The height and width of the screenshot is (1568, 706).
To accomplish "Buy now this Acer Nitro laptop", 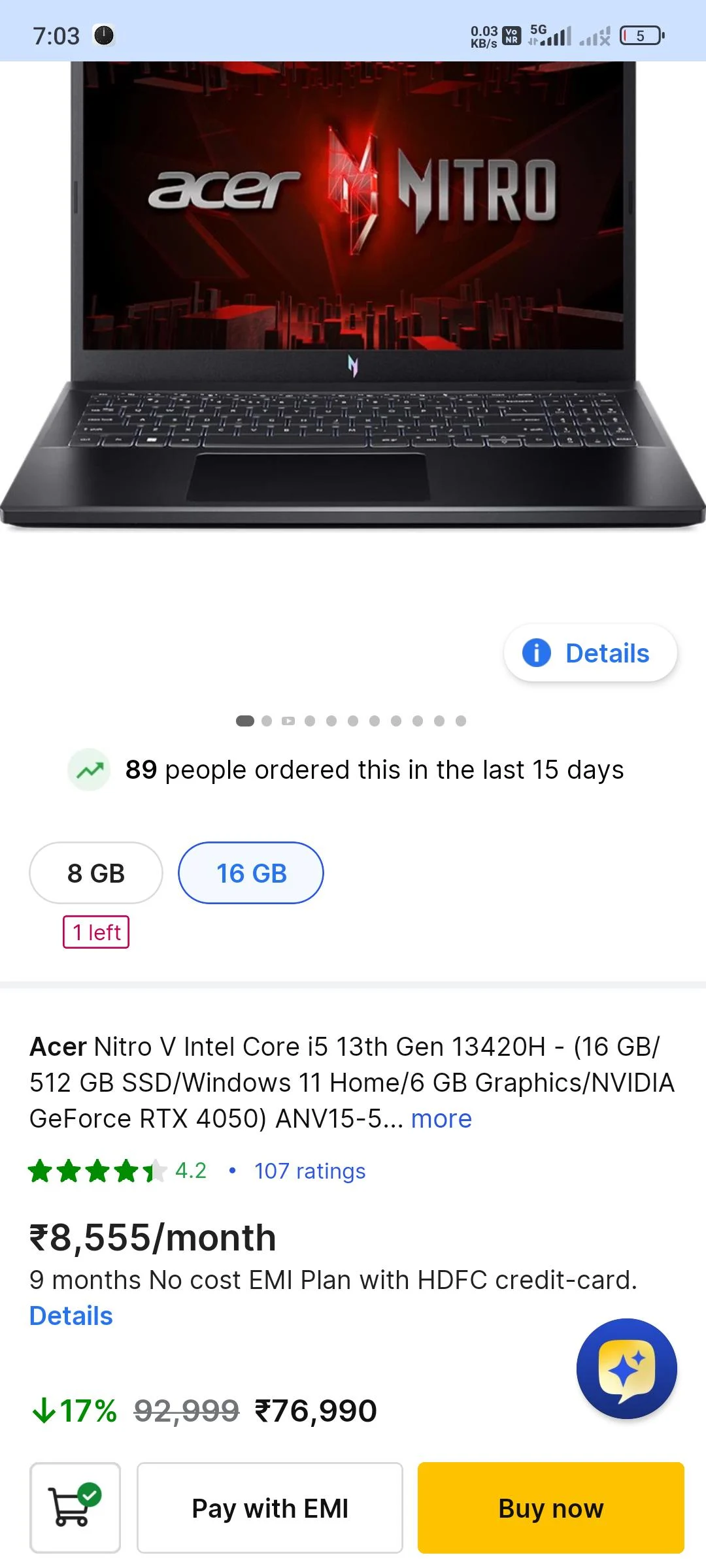I will tap(550, 1508).
